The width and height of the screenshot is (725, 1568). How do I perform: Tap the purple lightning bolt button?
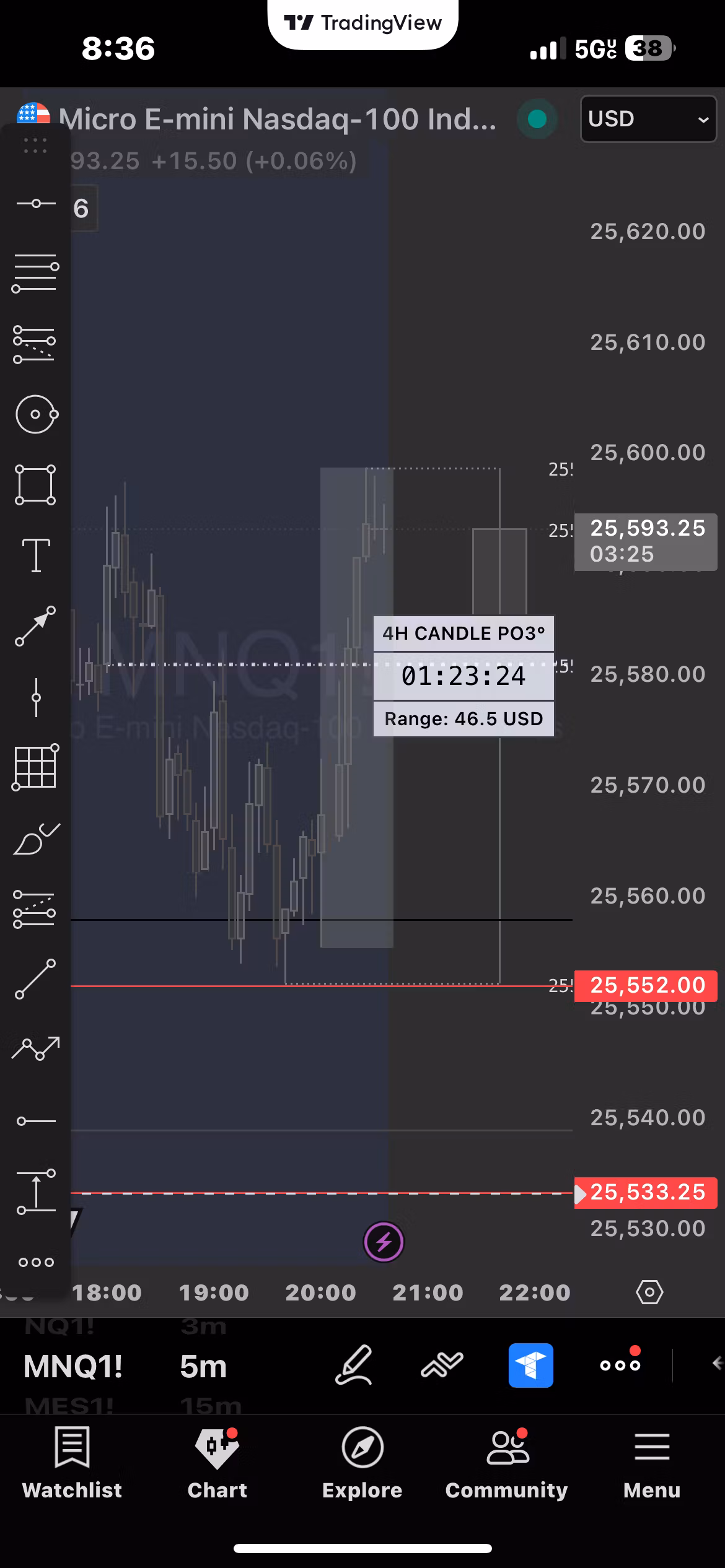point(384,1242)
